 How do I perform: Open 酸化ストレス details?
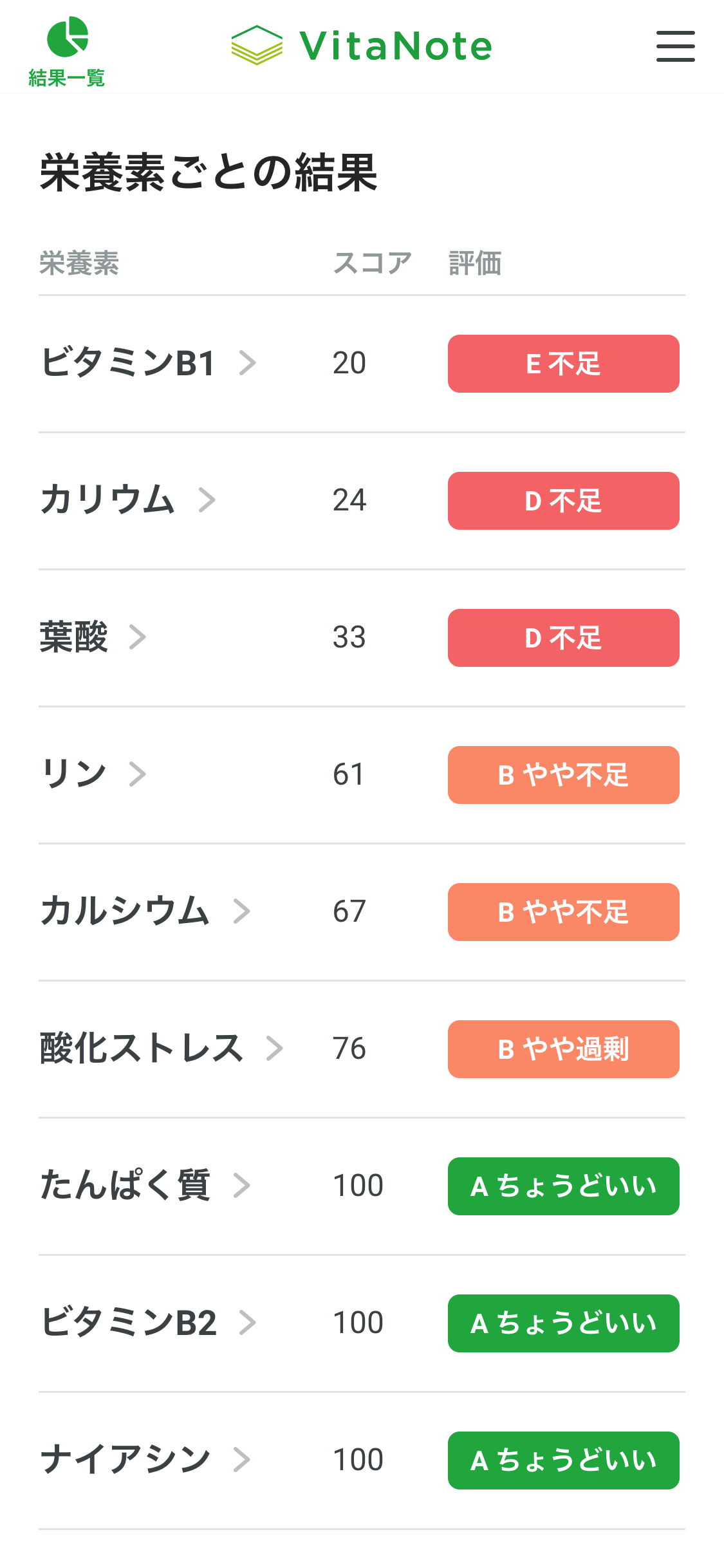coord(161,1049)
